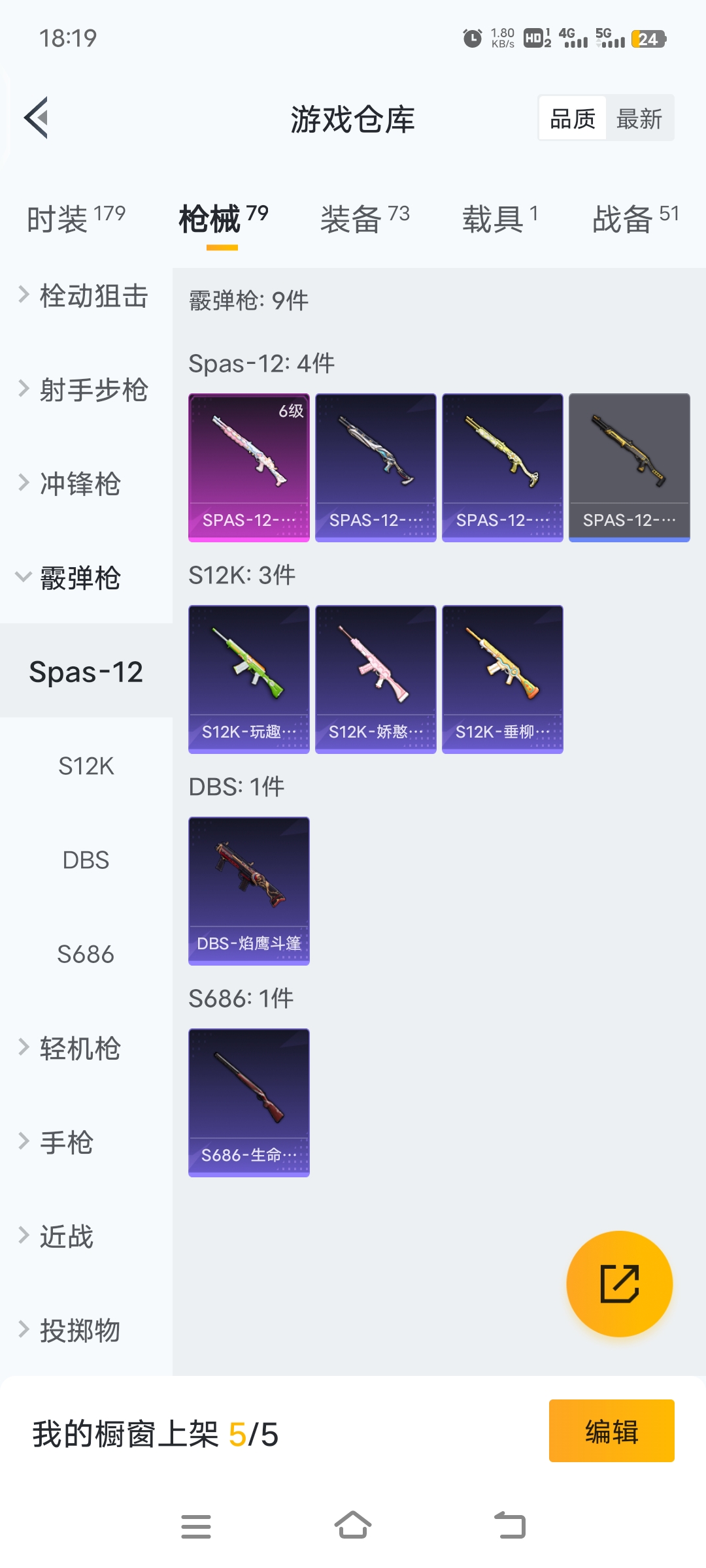Open the S12K-玩趣 skin card
The height and width of the screenshot is (1568, 706).
(248, 679)
